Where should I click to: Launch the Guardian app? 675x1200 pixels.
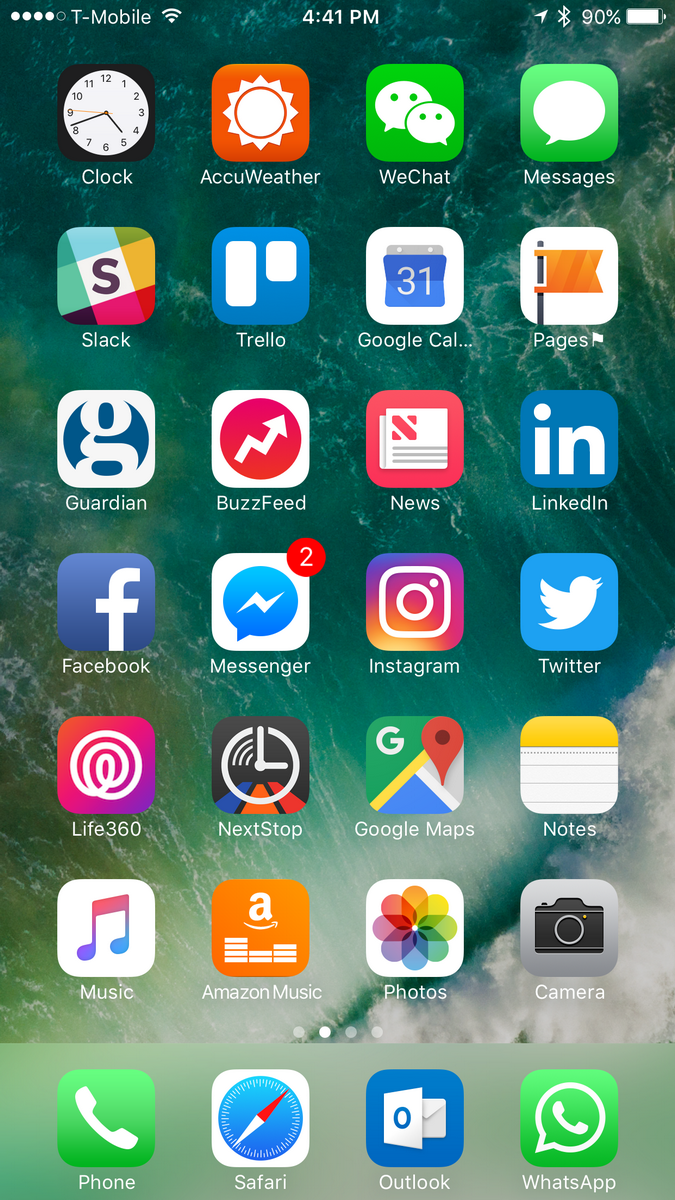click(106, 439)
